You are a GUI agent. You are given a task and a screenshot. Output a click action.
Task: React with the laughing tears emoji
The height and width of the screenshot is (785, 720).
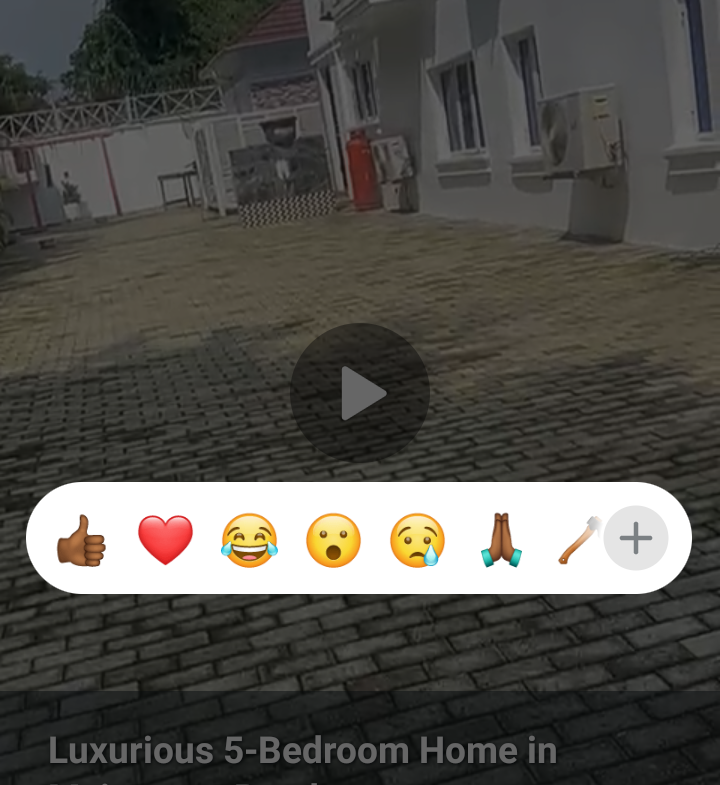(249, 540)
